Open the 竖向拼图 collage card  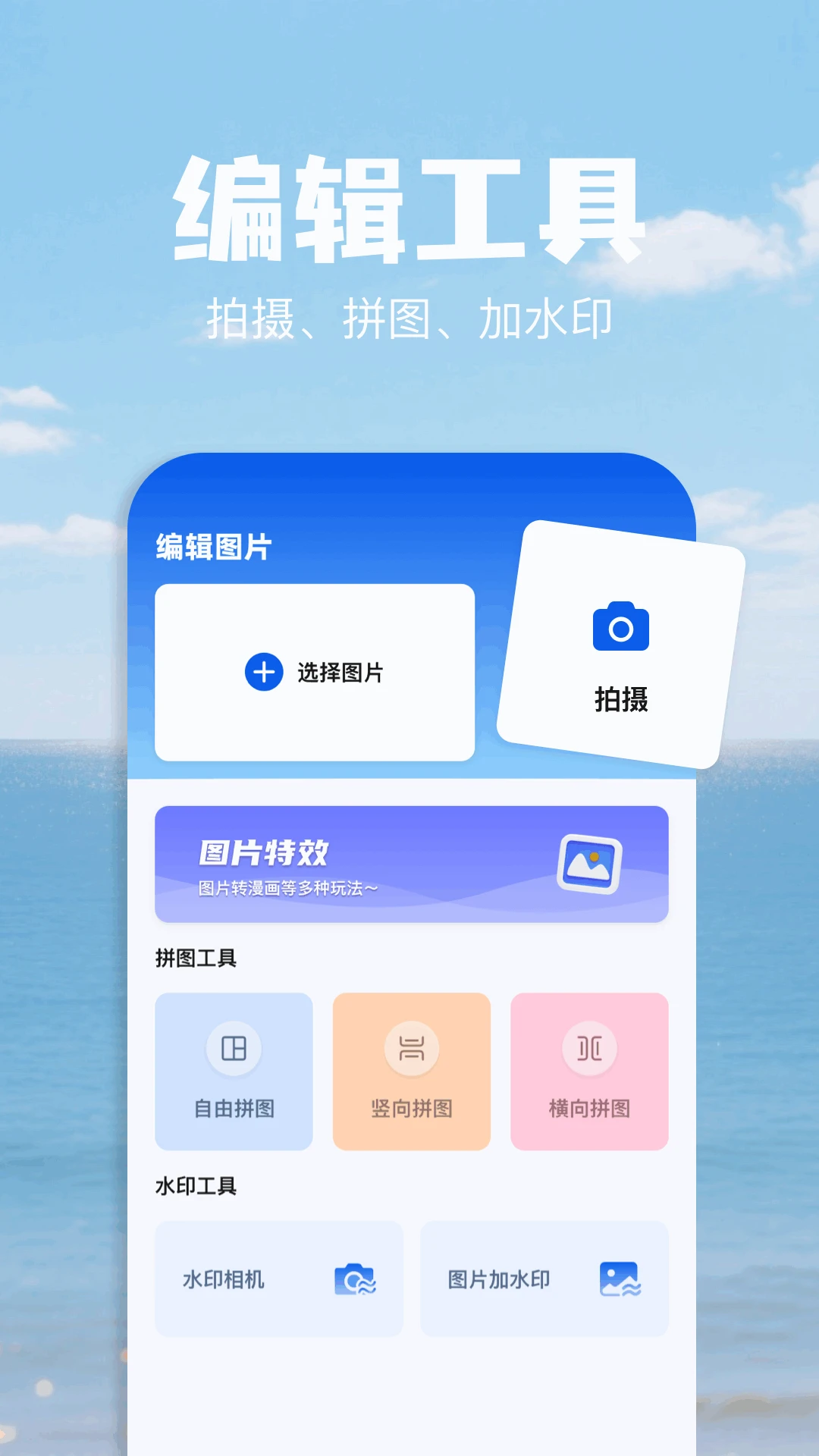(411, 1071)
